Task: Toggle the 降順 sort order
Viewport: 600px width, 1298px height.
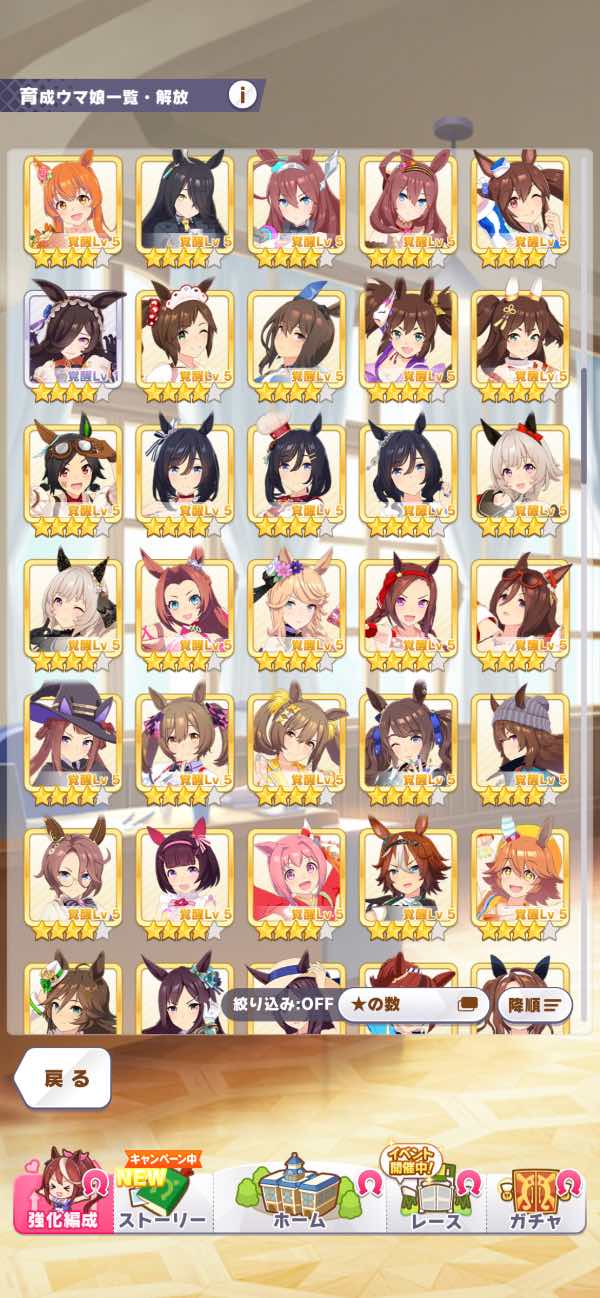Action: tap(534, 1004)
